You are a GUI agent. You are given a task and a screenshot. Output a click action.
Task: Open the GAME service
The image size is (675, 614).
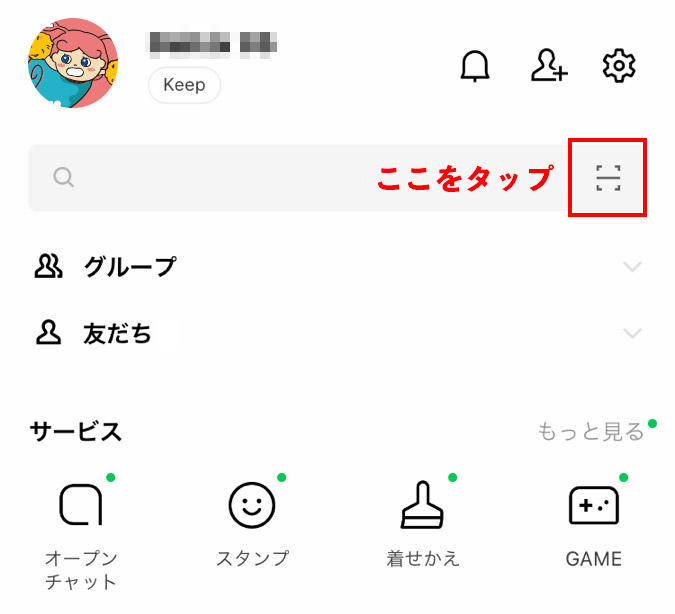[x=593, y=506]
